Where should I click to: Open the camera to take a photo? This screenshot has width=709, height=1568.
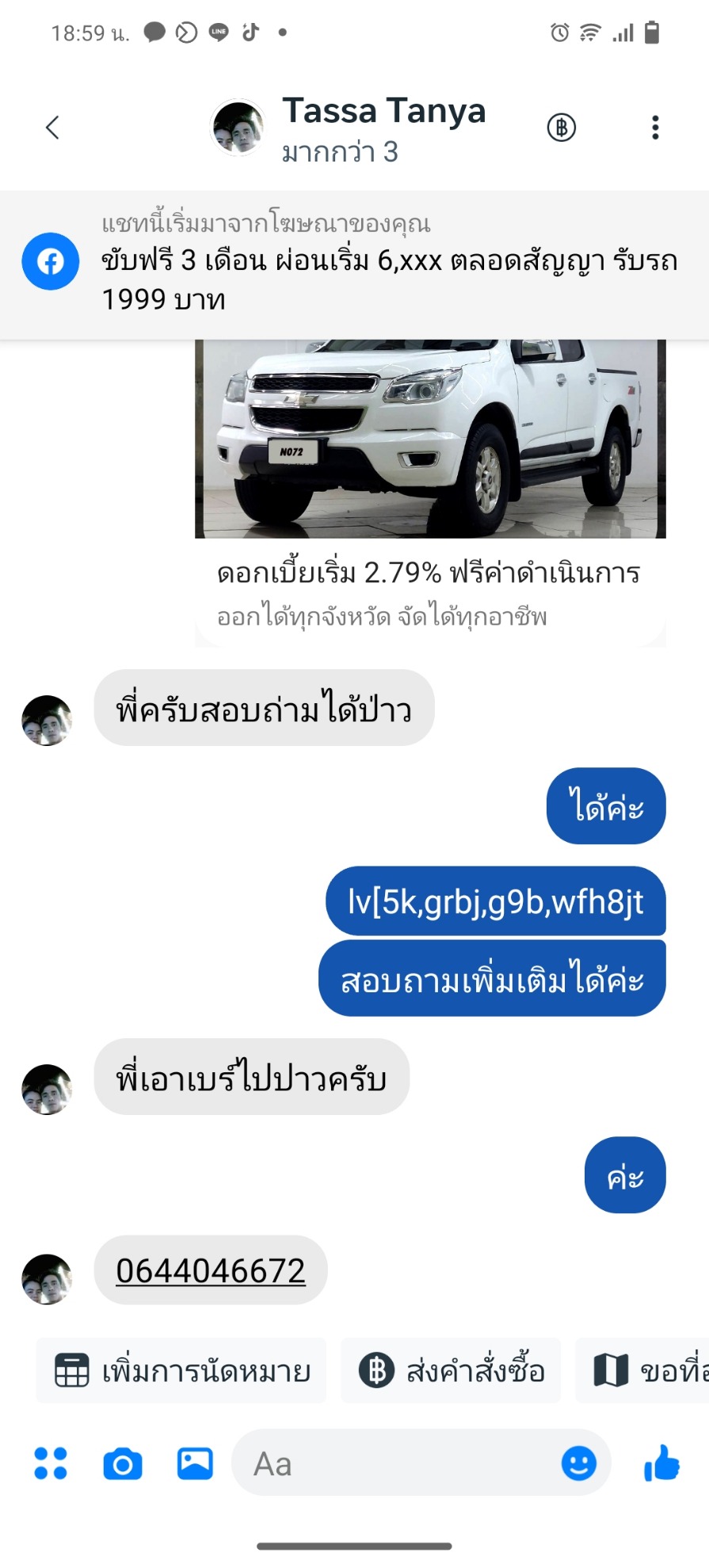(123, 1464)
